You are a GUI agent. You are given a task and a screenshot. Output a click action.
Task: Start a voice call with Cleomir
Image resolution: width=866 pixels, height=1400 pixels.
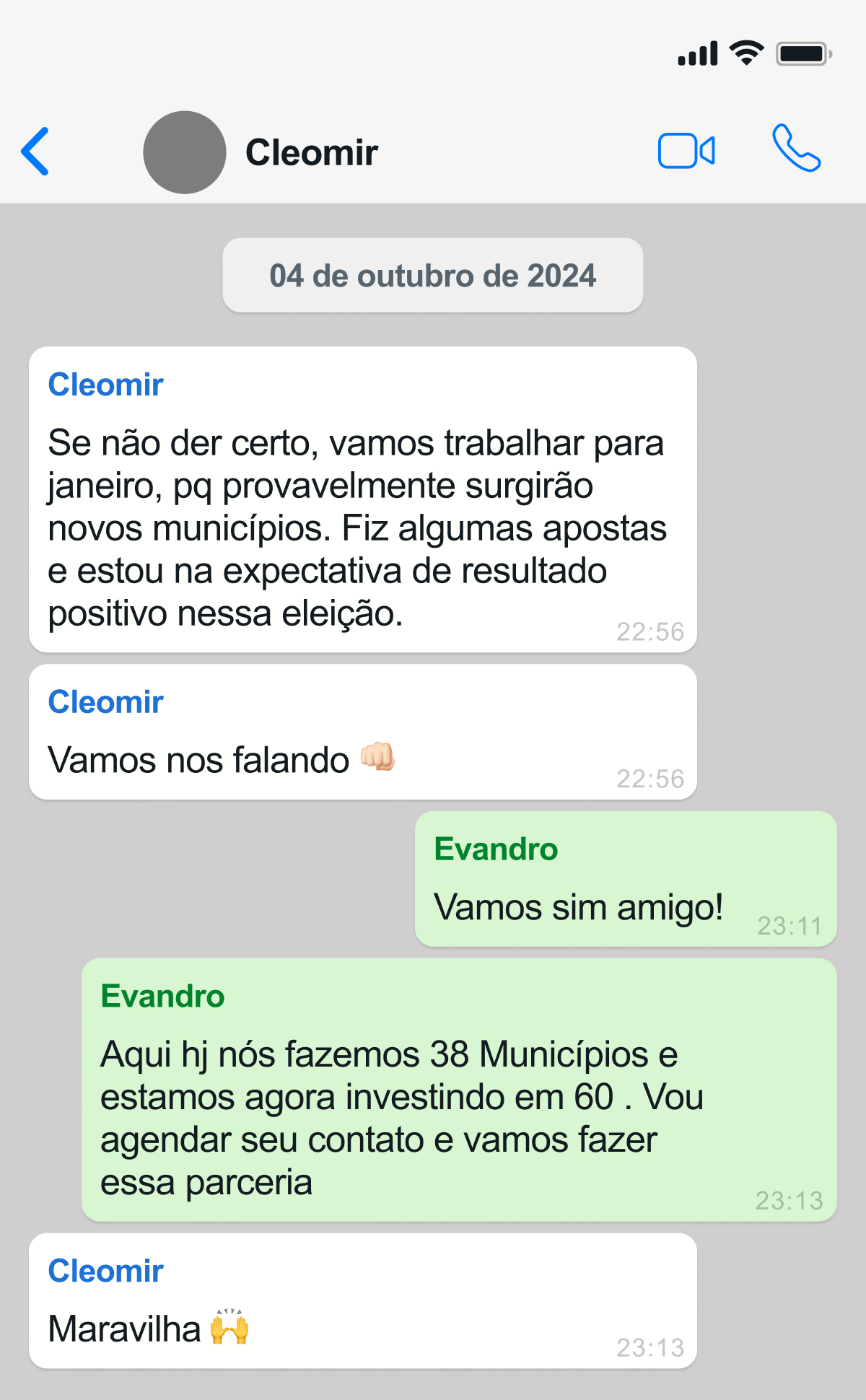tap(796, 151)
